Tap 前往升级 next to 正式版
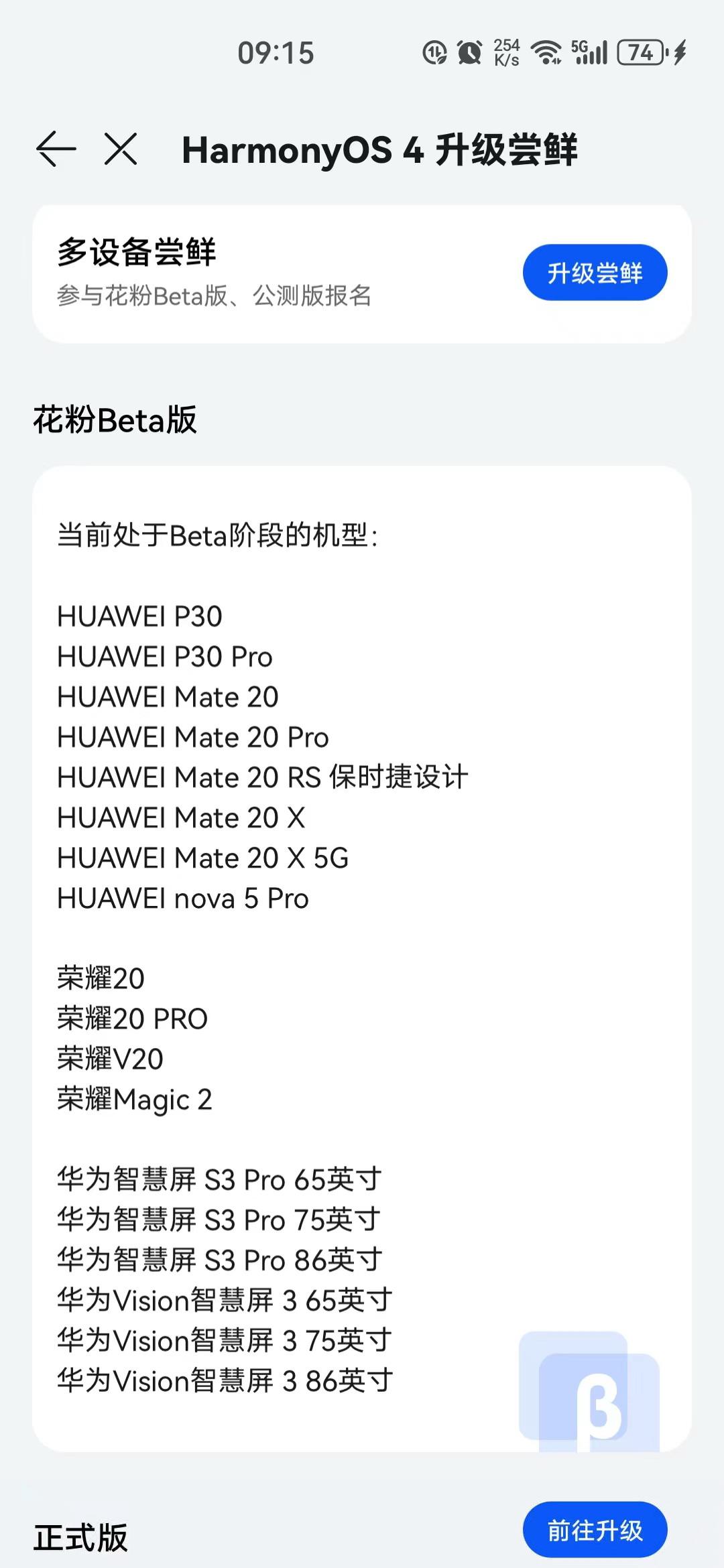 [x=595, y=1530]
